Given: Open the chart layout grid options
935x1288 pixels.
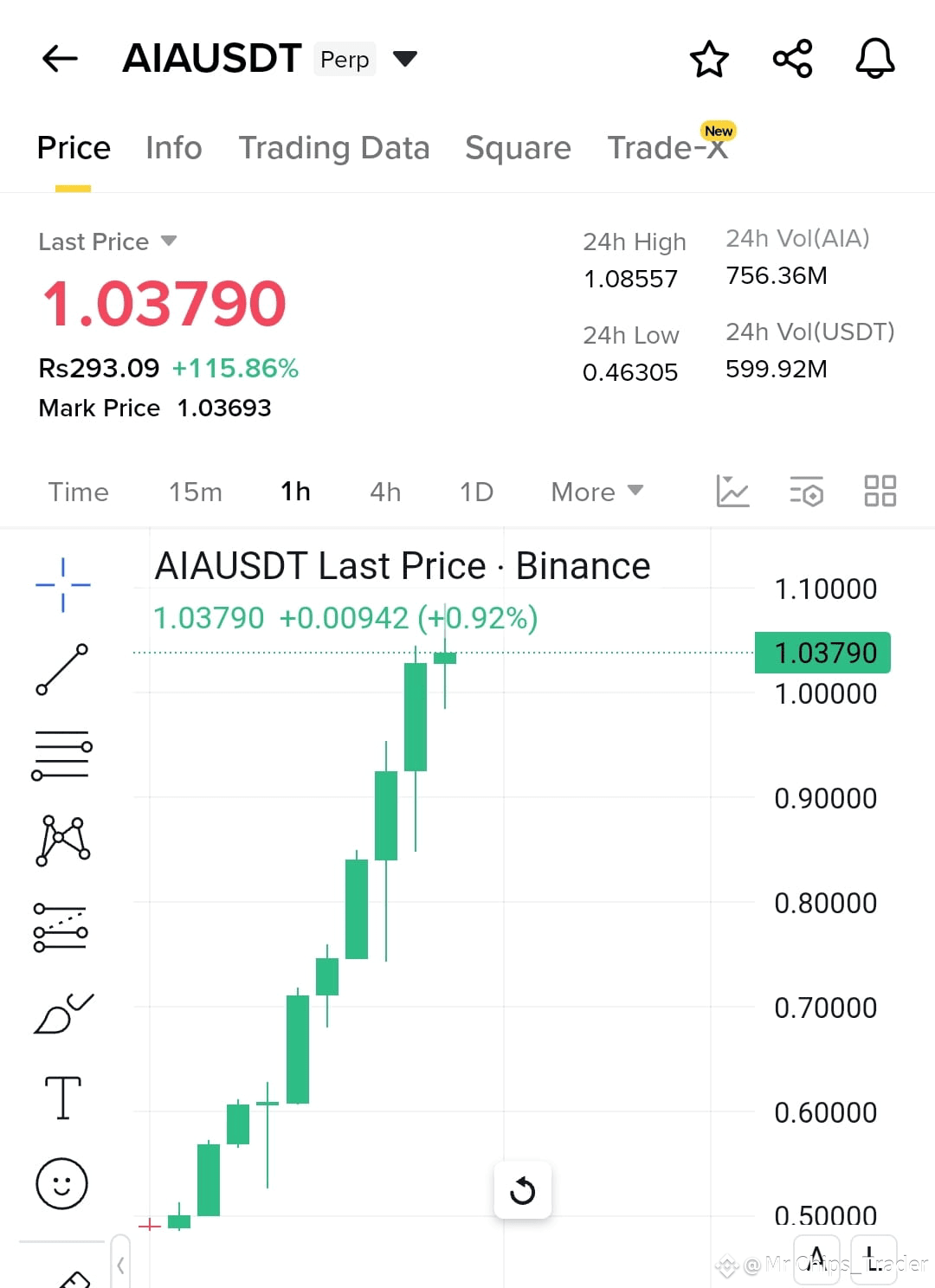Looking at the screenshot, I should [880, 491].
